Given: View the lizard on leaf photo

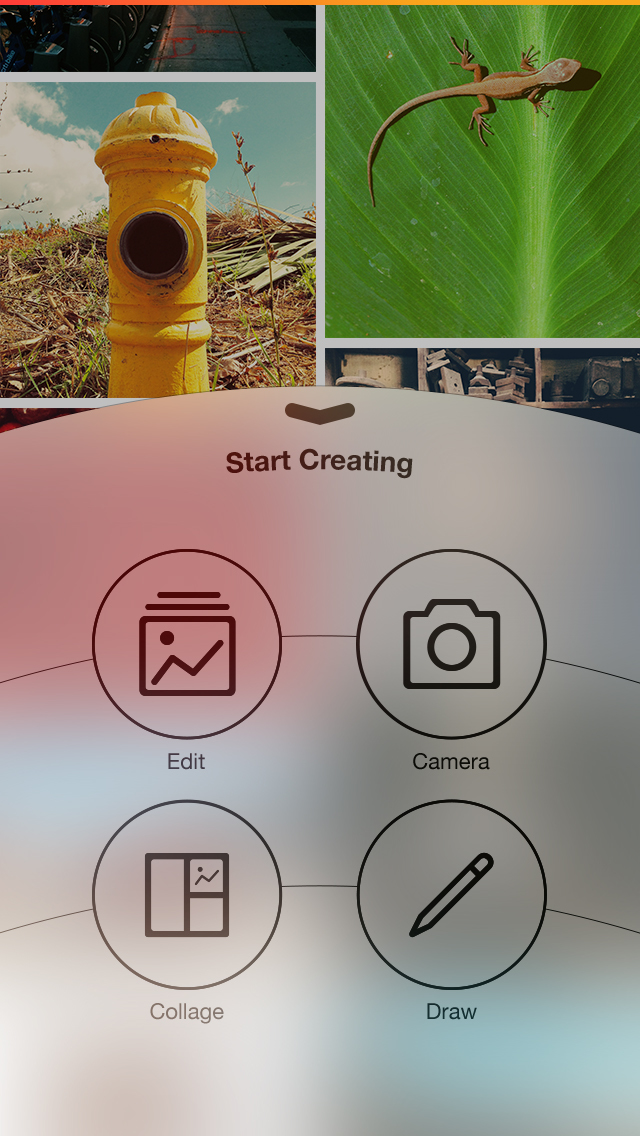Looking at the screenshot, I should tap(482, 170).
